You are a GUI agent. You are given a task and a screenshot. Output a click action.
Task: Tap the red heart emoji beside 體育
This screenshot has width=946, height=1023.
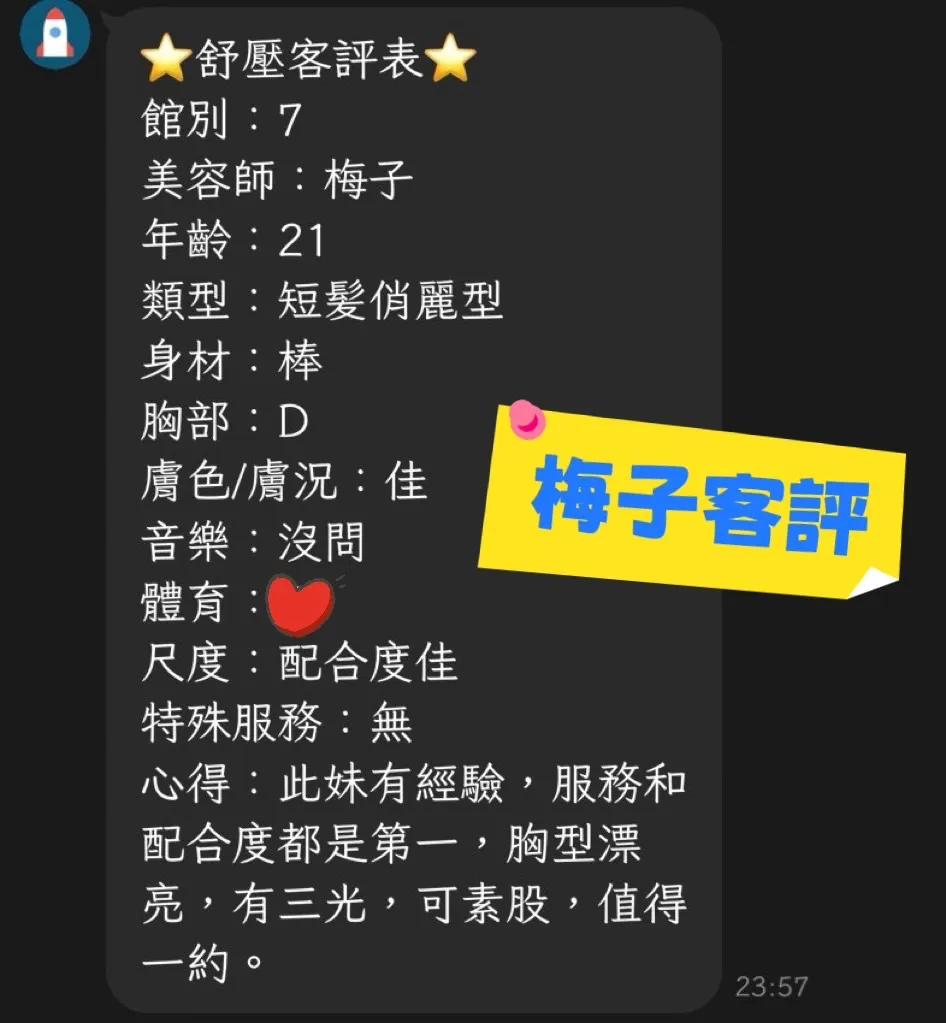299,601
